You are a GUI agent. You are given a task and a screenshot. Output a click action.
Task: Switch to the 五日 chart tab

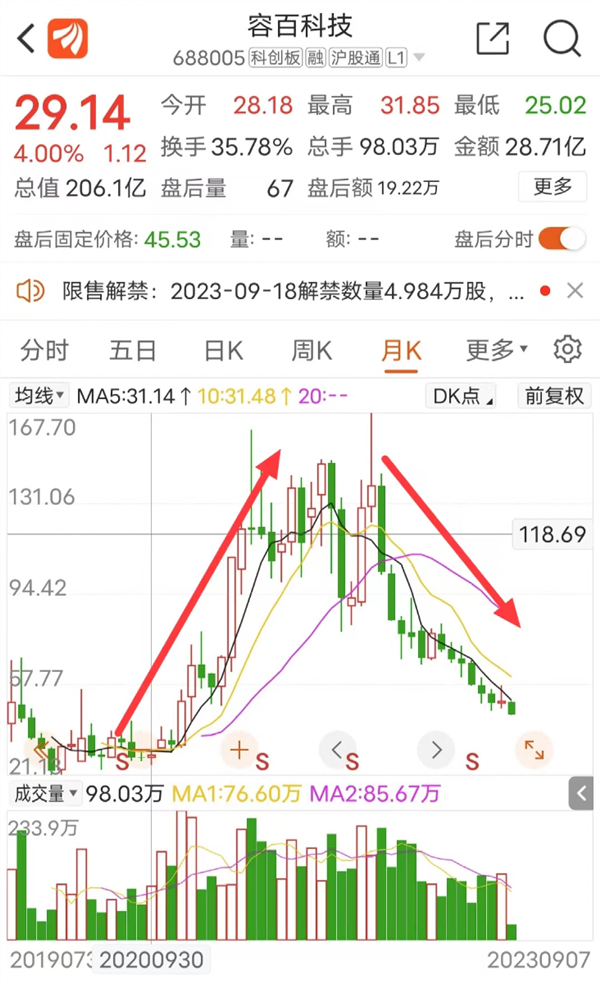point(133,350)
